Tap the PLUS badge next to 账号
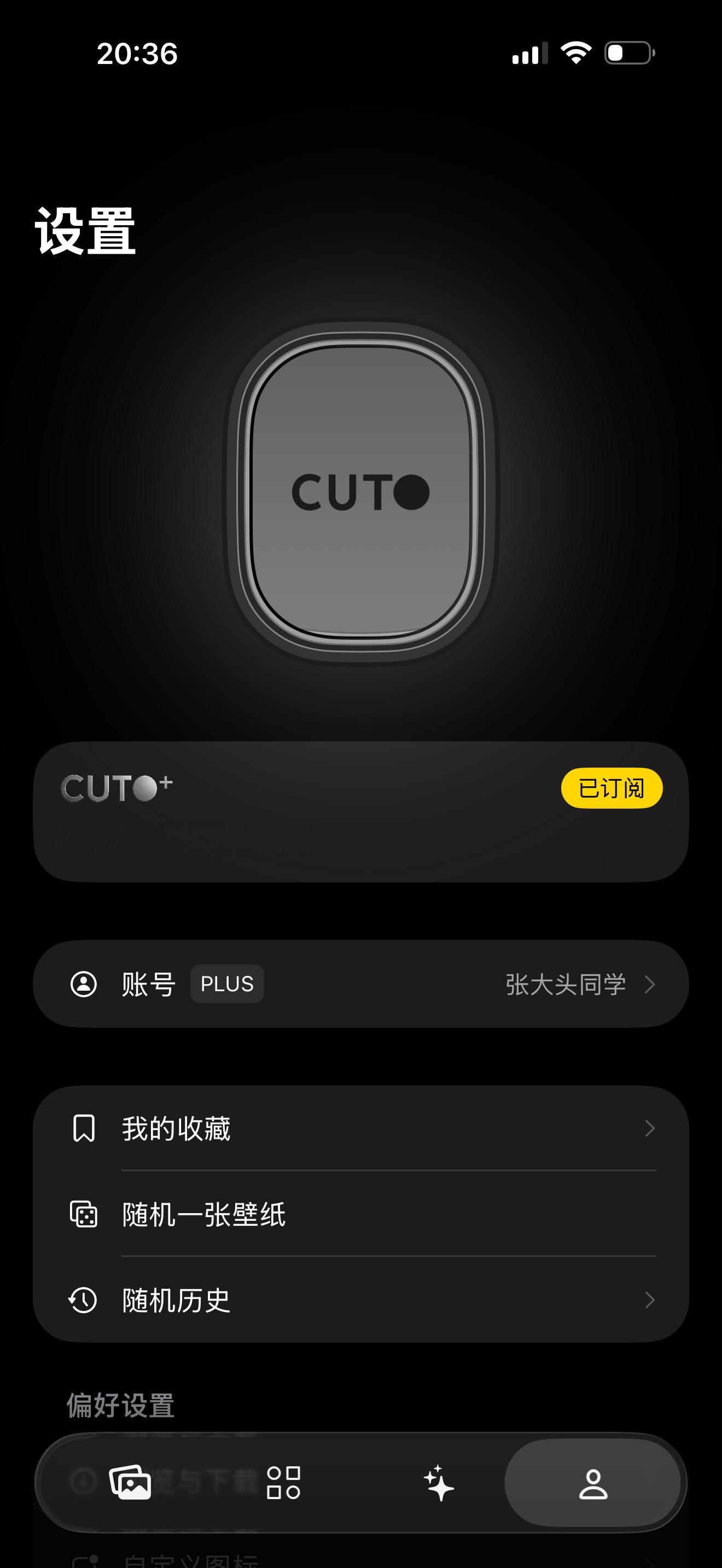 pyautogui.click(x=227, y=984)
